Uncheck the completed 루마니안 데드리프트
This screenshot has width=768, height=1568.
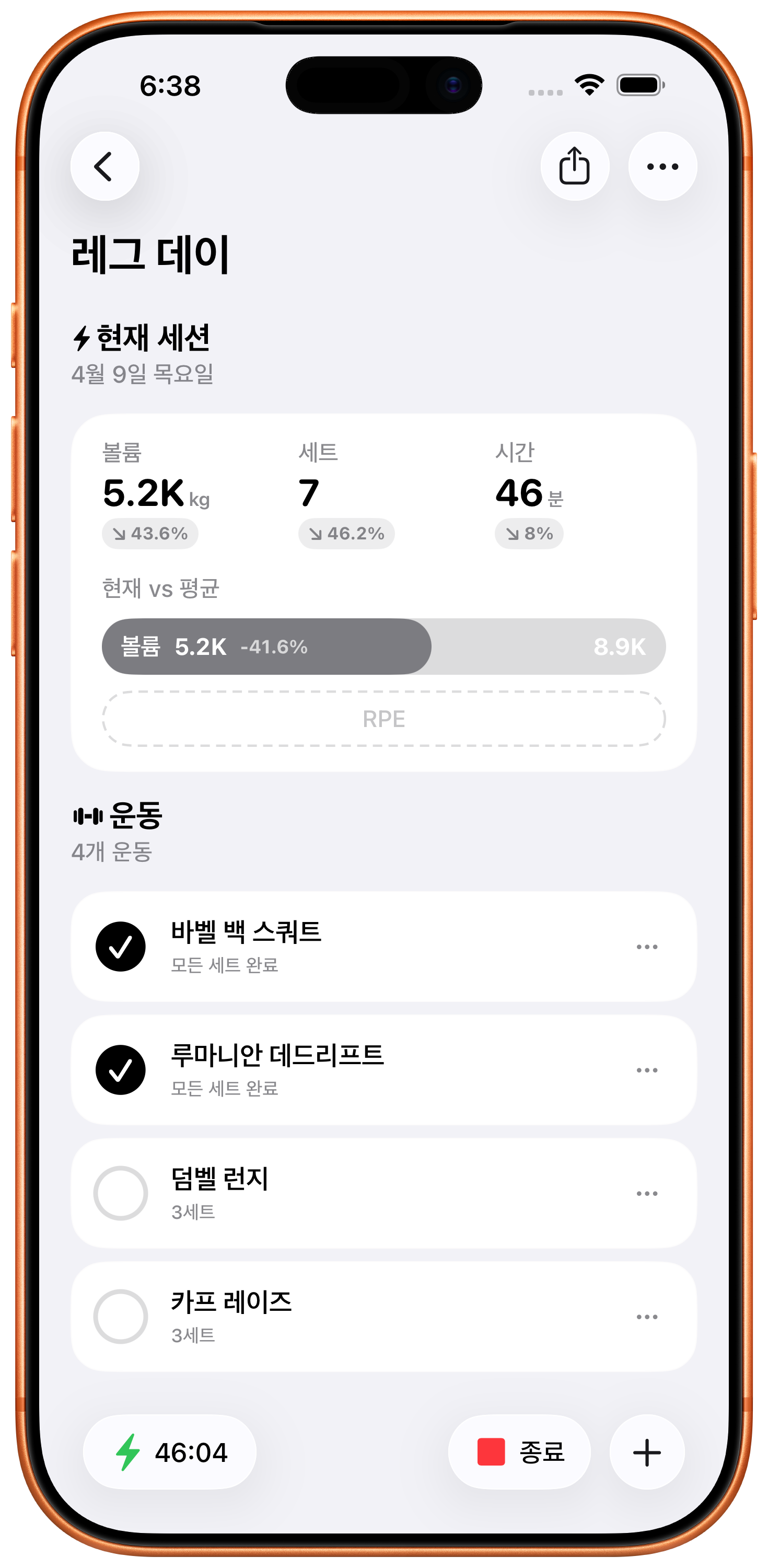click(x=121, y=1070)
